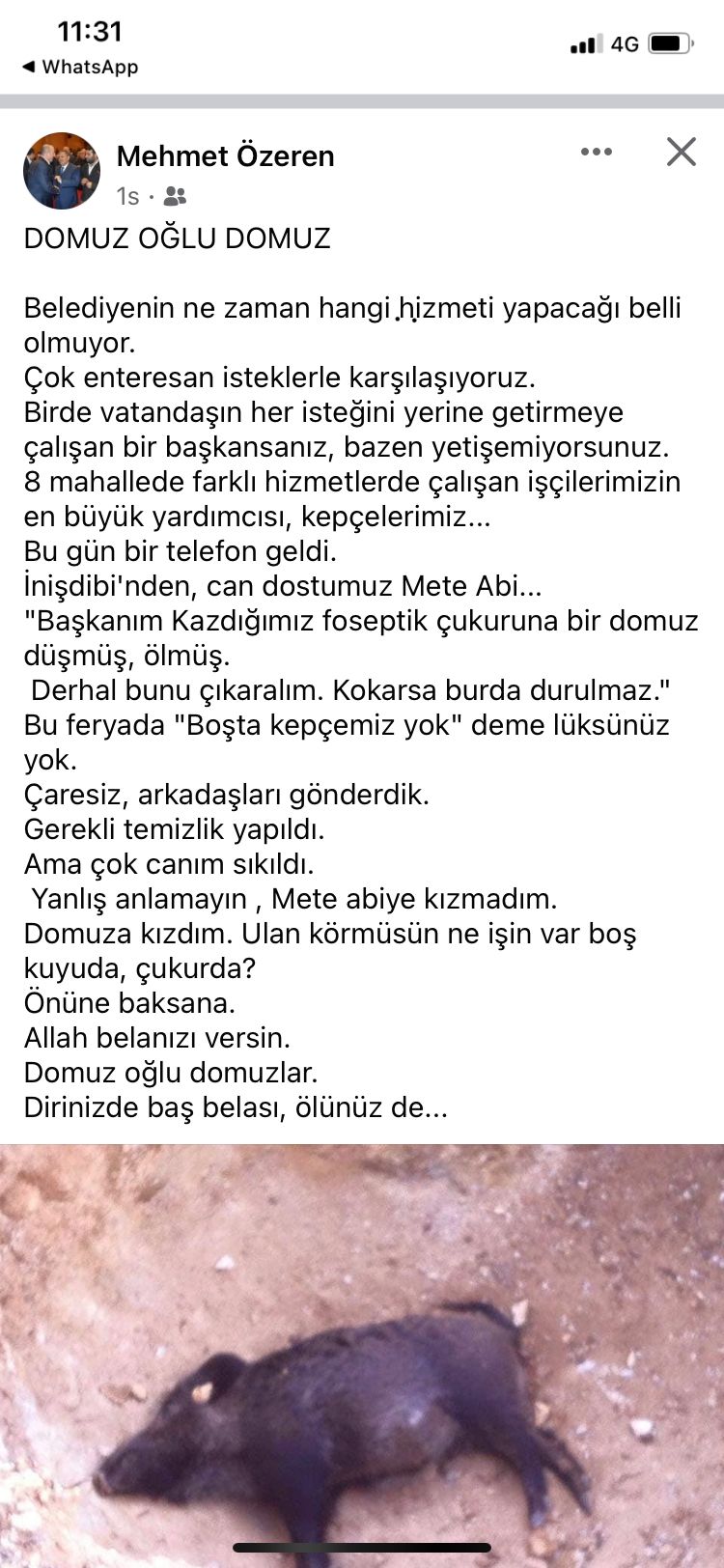Return to WhatsApp via the back link
This screenshot has width=724, height=1568.
80,67
